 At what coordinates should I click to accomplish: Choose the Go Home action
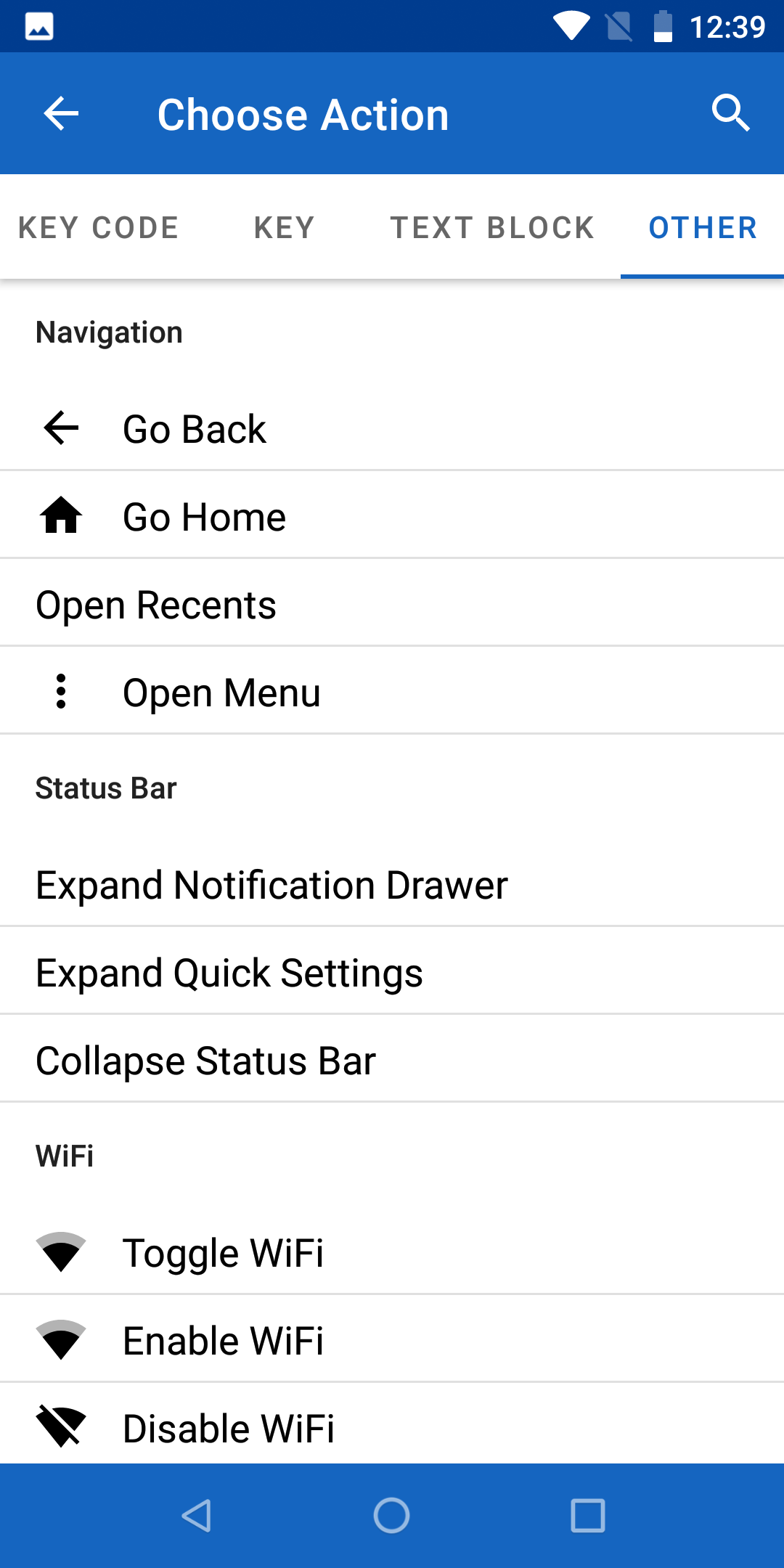(x=392, y=516)
